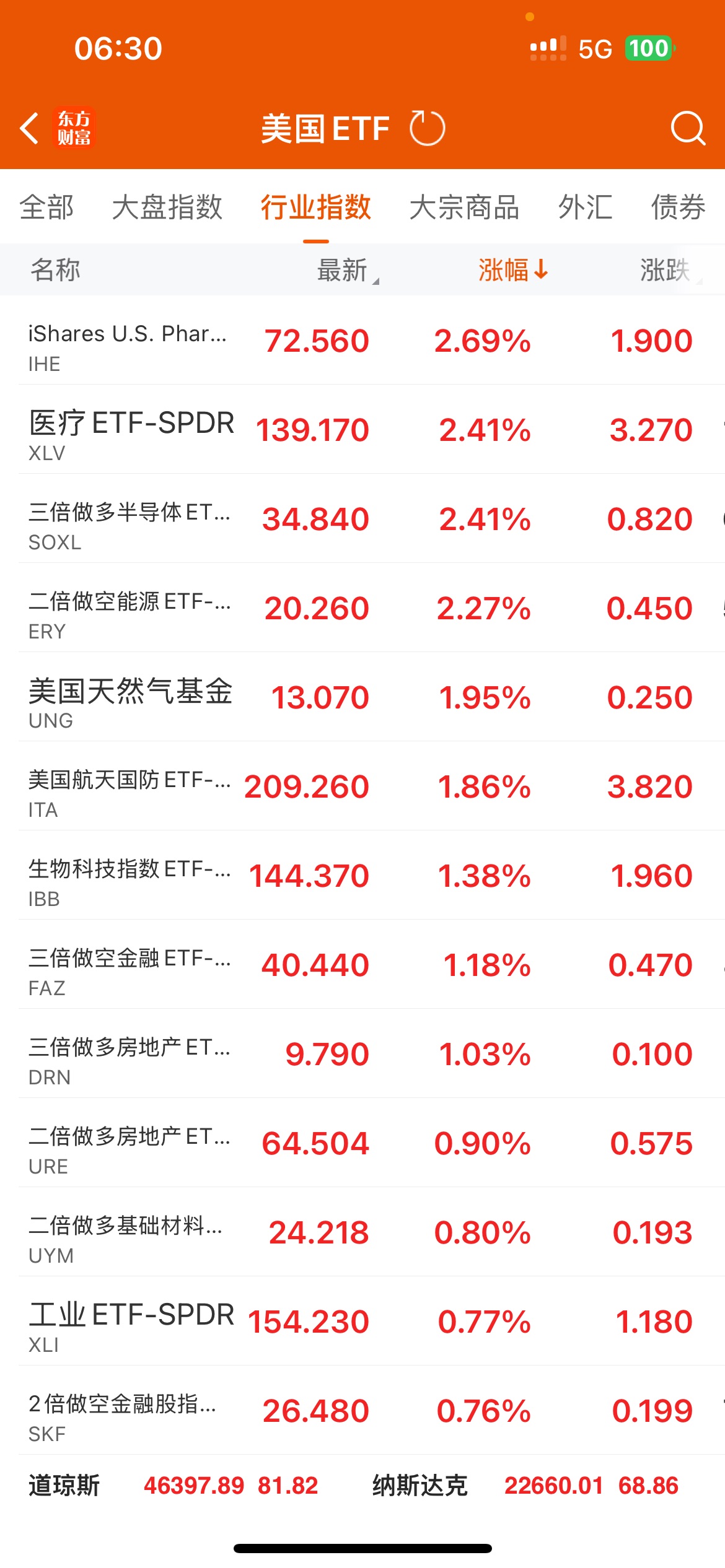This screenshot has width=725, height=1568.
Task: Open the 债券 tab
Action: pos(678,207)
